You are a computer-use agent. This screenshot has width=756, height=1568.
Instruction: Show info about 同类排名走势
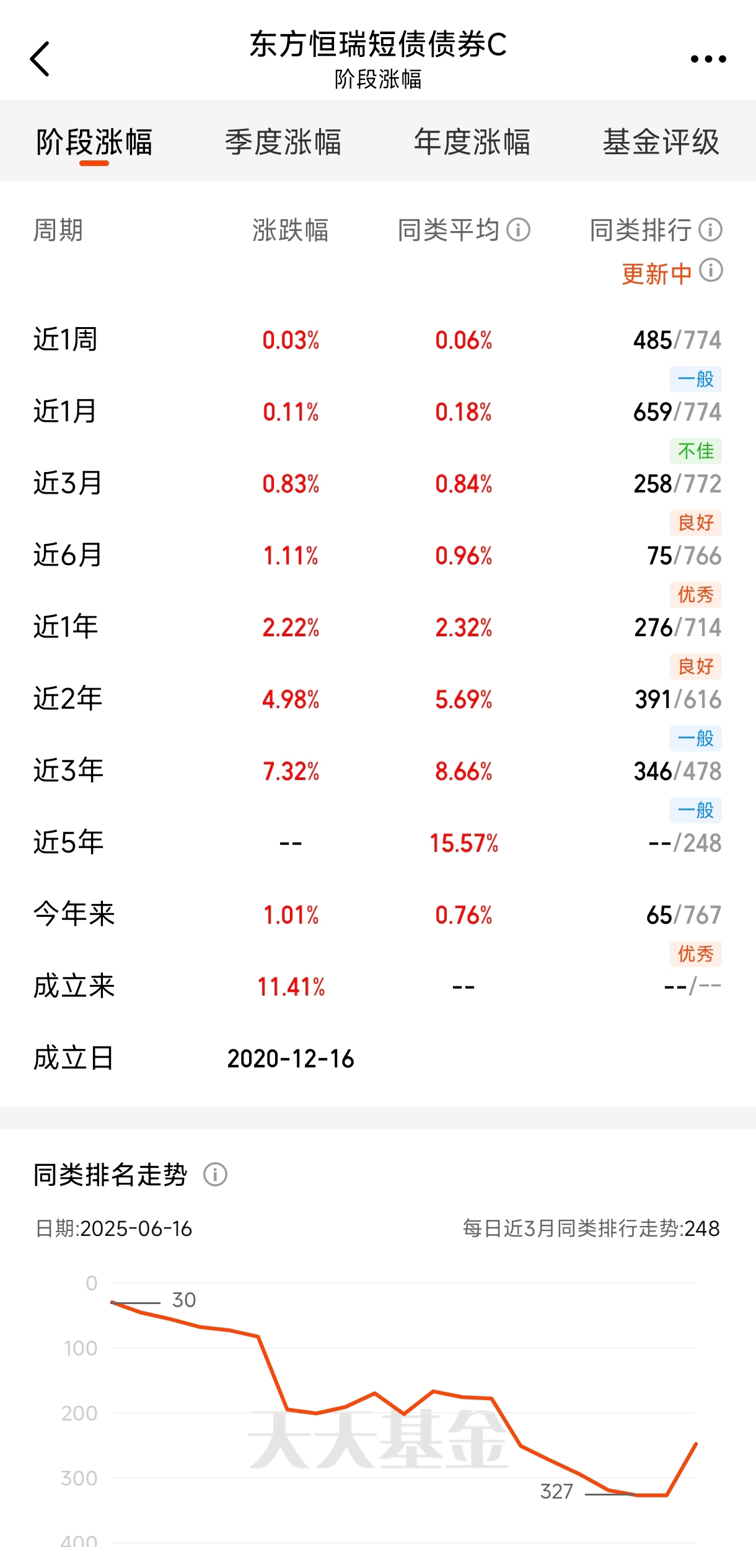pos(216,1175)
